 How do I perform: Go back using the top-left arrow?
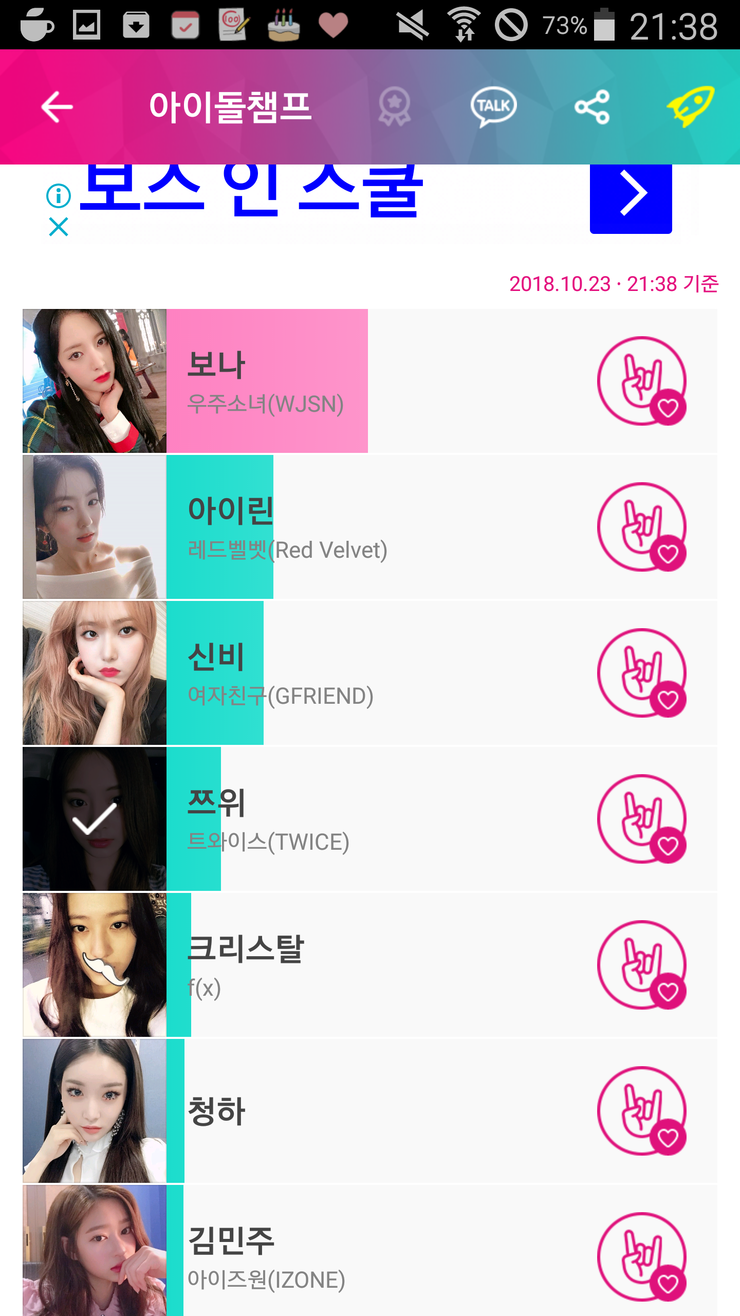(x=57, y=107)
